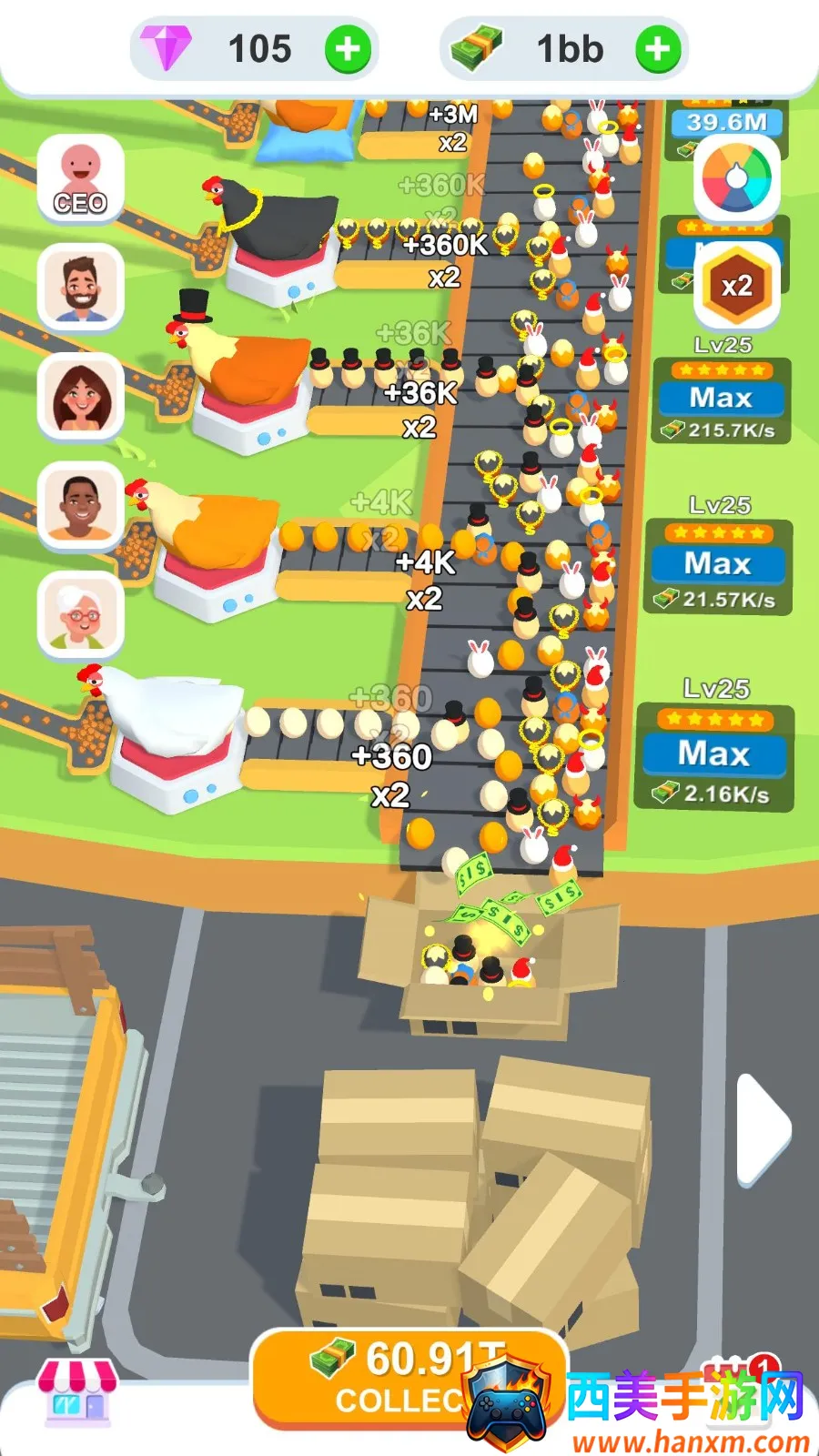819x1456 pixels.
Task: Add more gems with the plus button
Action: (349, 49)
